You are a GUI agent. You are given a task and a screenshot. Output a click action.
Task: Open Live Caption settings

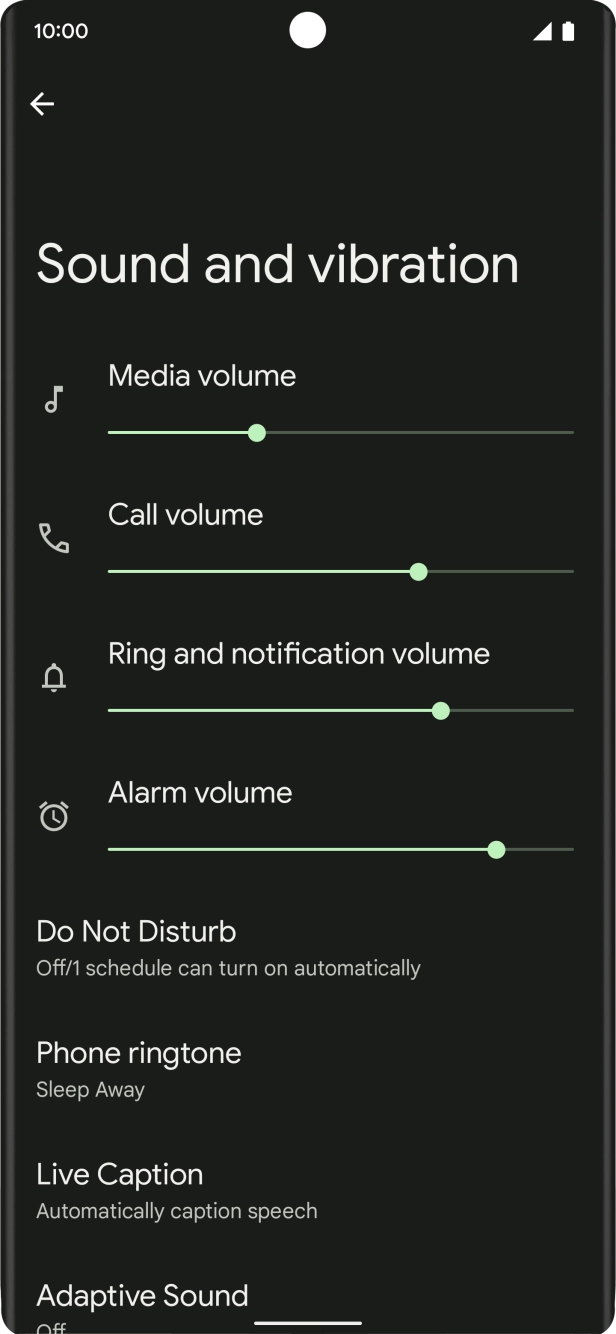[176, 1190]
